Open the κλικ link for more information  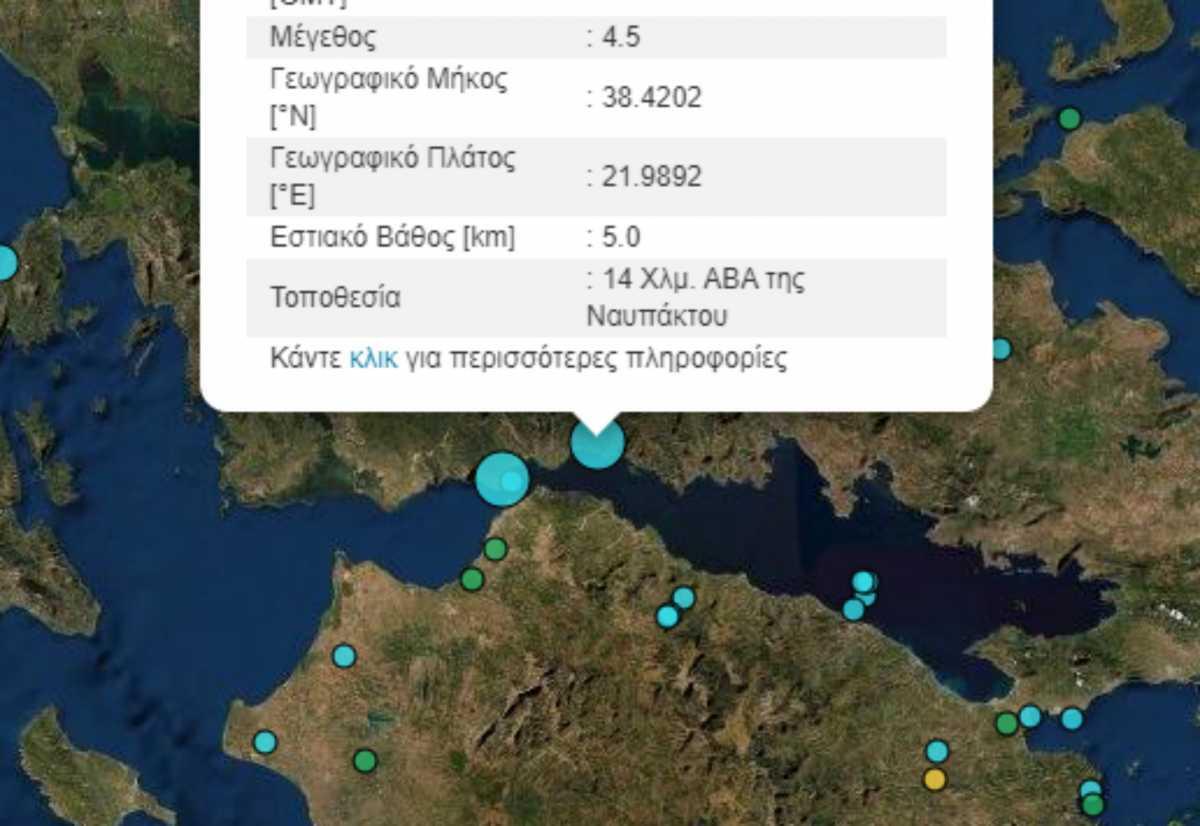point(373,359)
